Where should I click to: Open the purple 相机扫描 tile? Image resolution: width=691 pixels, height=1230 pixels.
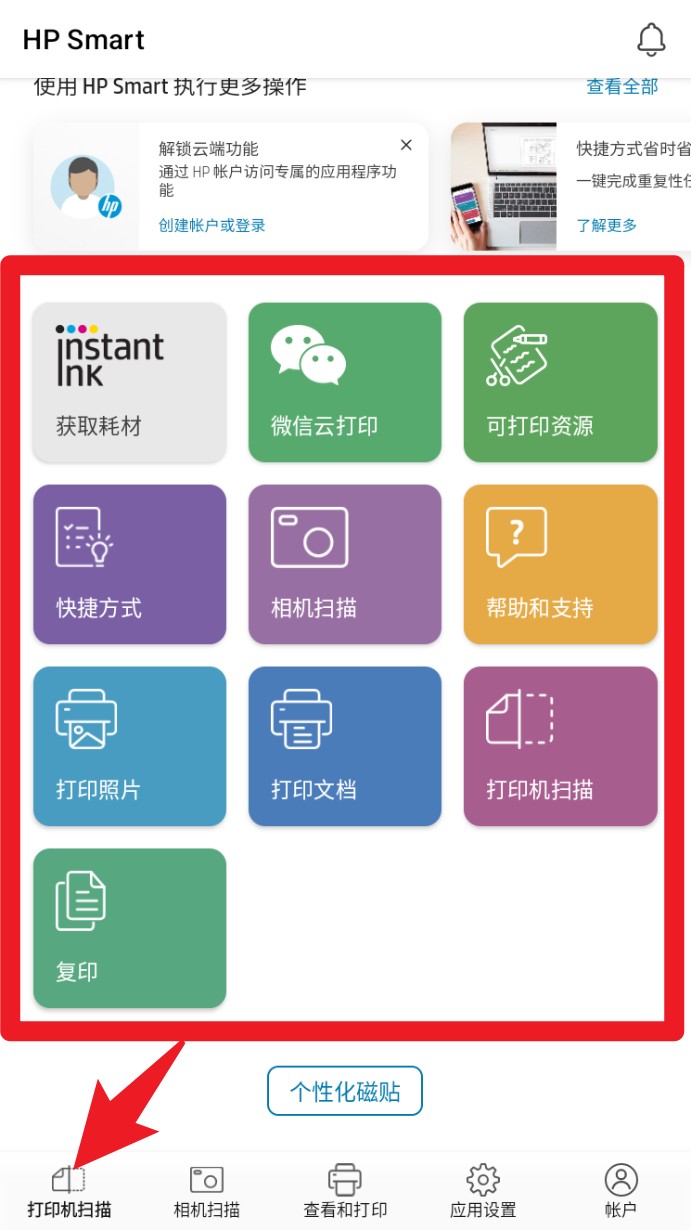(345, 564)
